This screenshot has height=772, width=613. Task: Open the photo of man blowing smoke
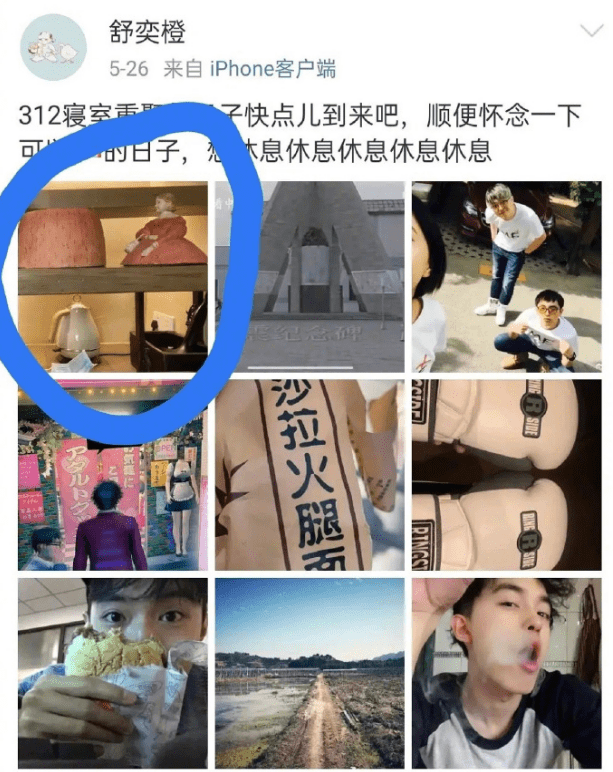506,672
